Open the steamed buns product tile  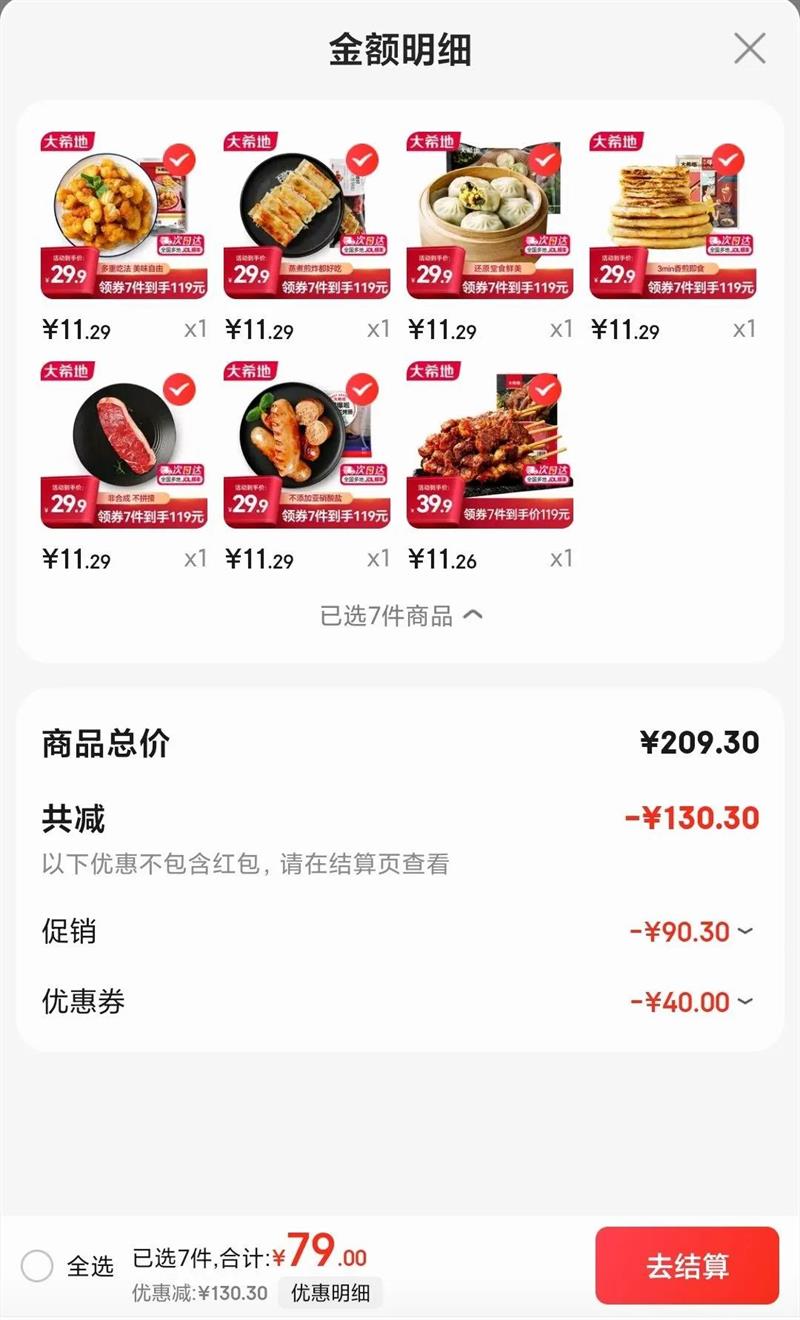(x=489, y=215)
